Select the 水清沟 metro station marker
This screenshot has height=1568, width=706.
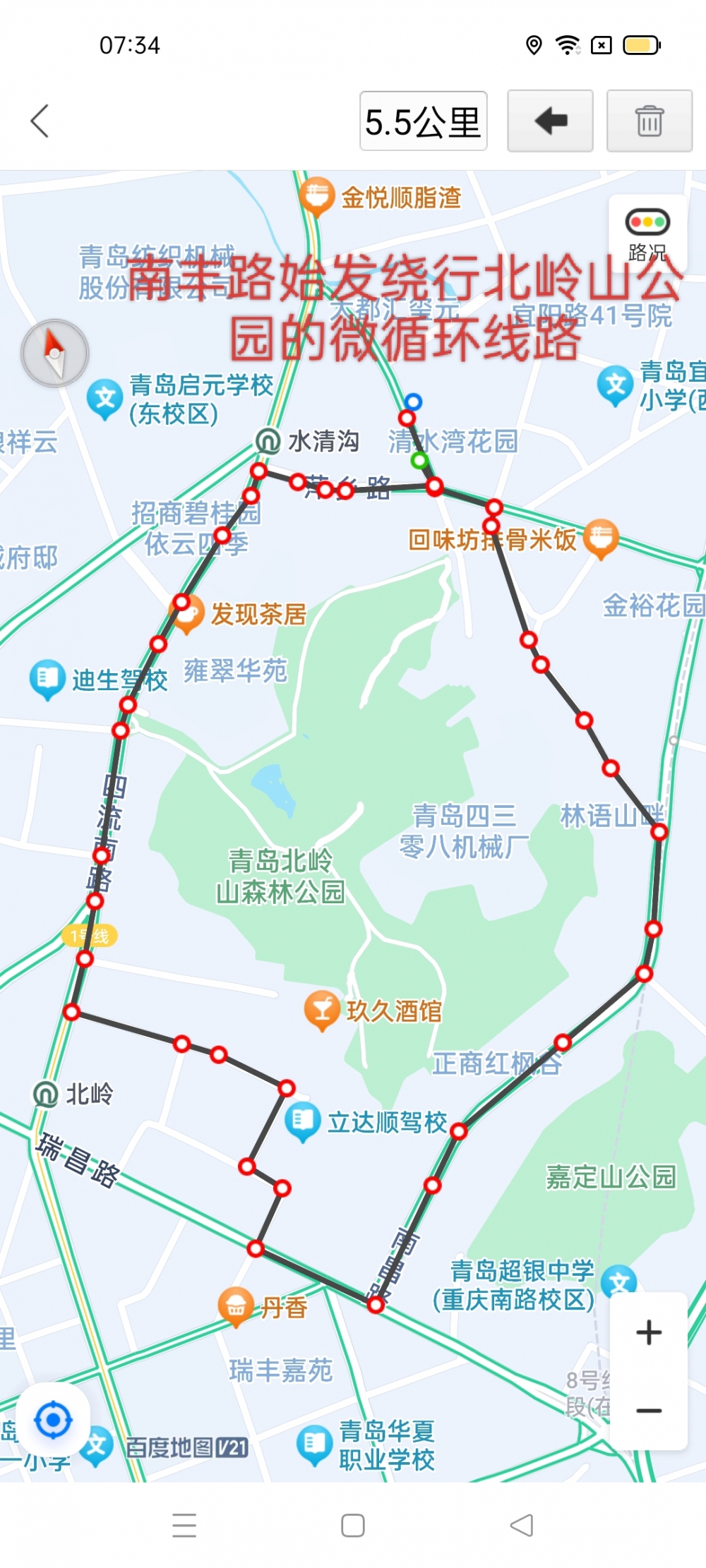pos(268,441)
